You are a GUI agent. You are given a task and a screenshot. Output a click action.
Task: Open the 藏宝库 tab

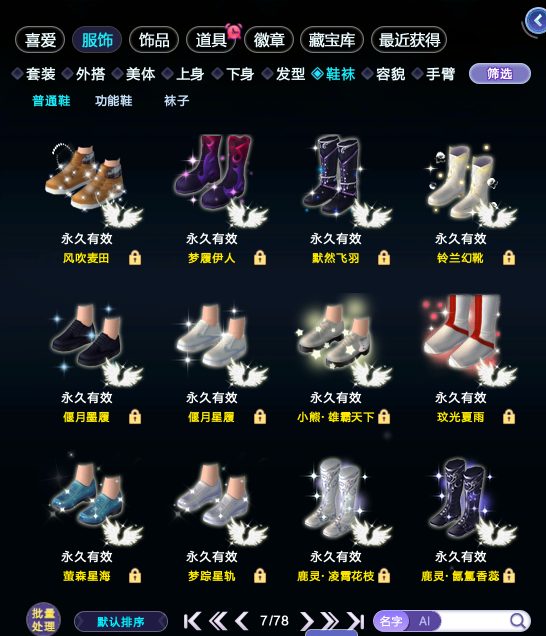(x=332, y=40)
